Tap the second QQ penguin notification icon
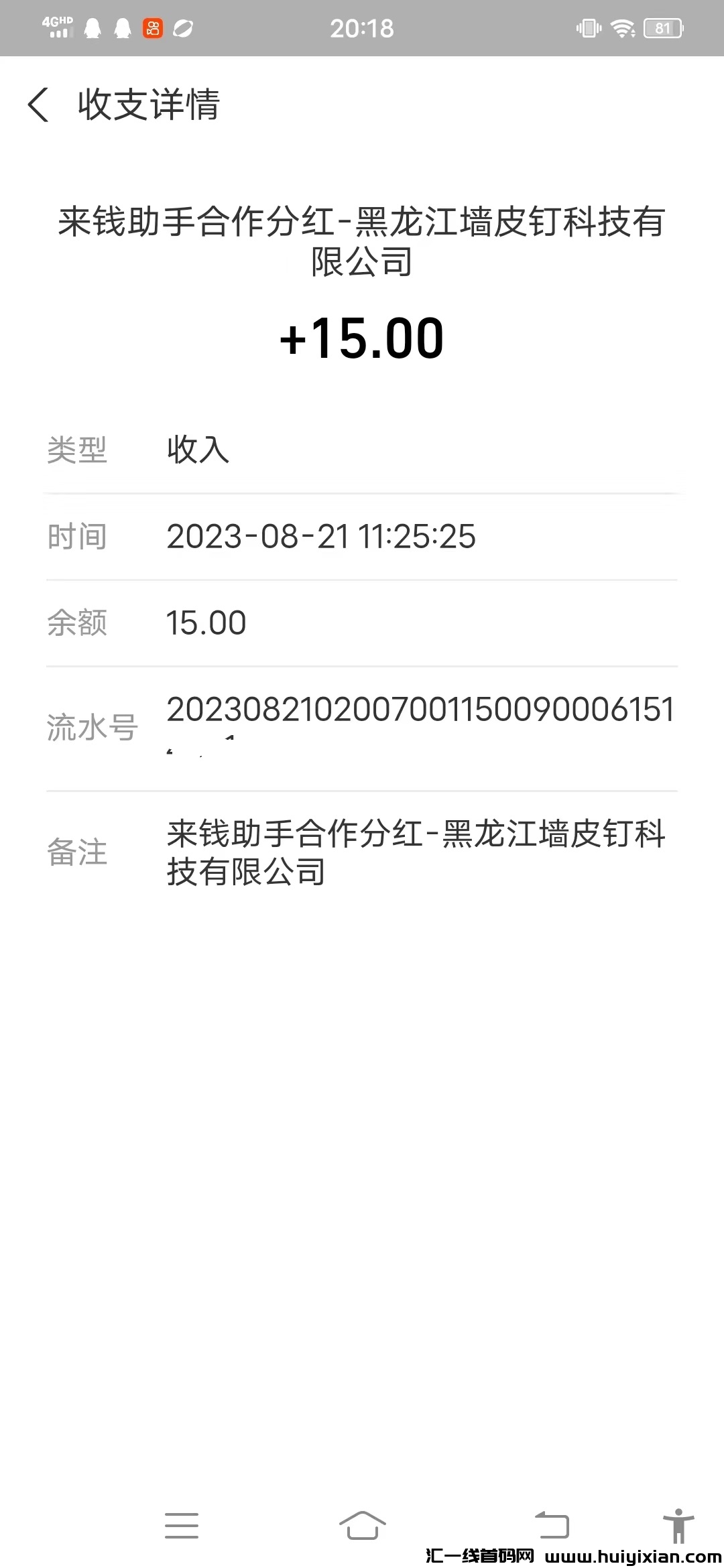This screenshot has width=724, height=1568. coord(121,28)
